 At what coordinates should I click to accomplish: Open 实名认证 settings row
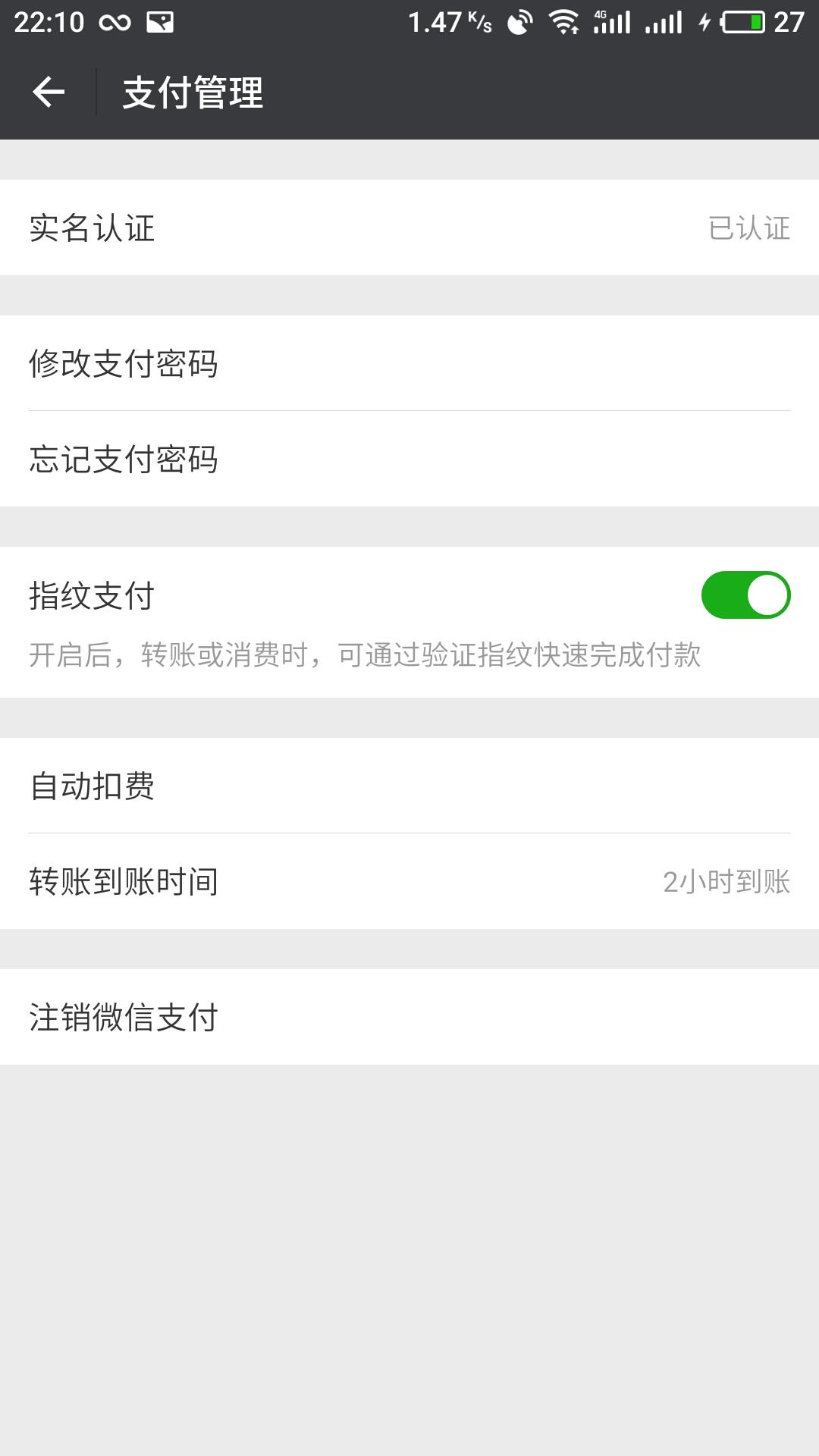(x=409, y=227)
